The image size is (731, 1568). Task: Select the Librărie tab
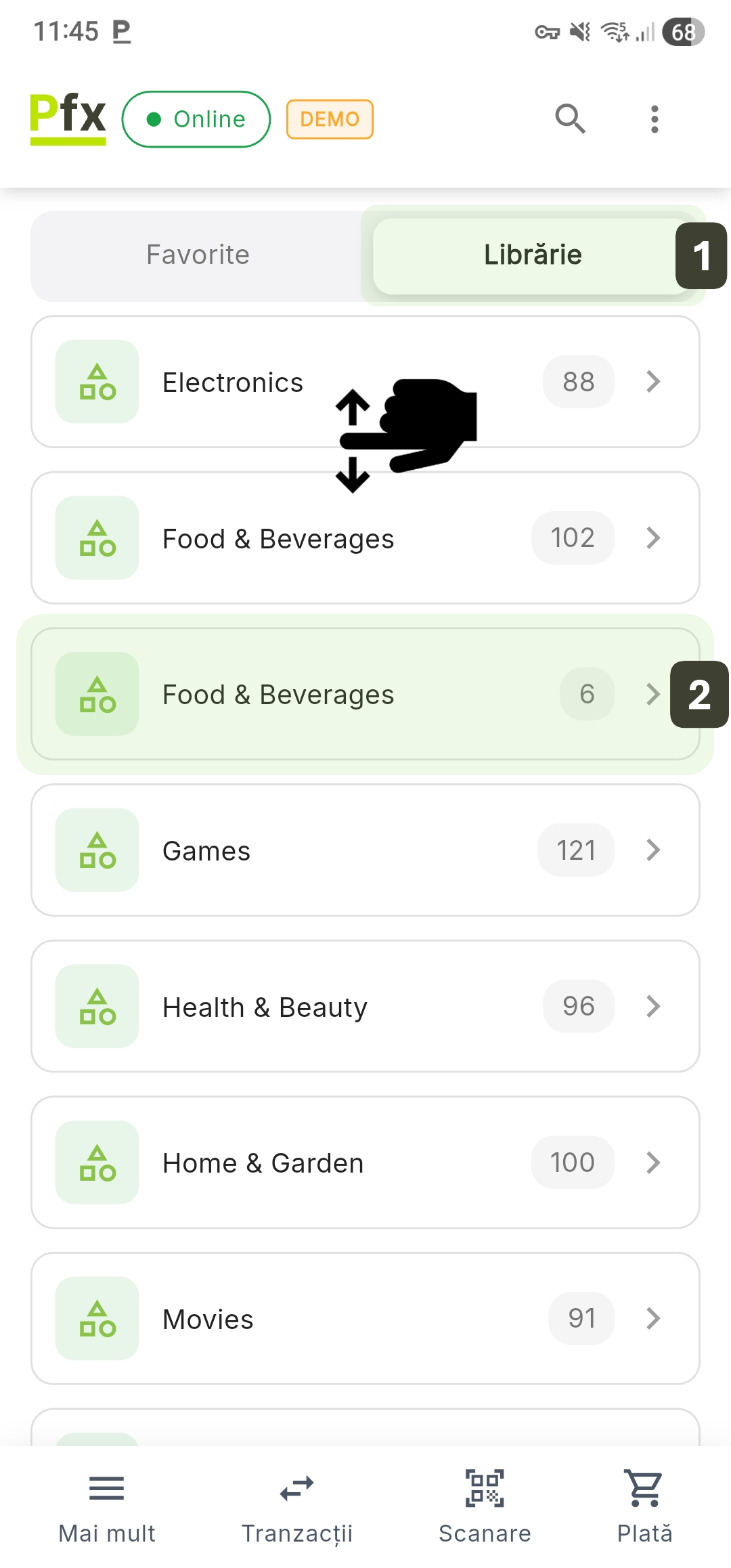point(532,255)
